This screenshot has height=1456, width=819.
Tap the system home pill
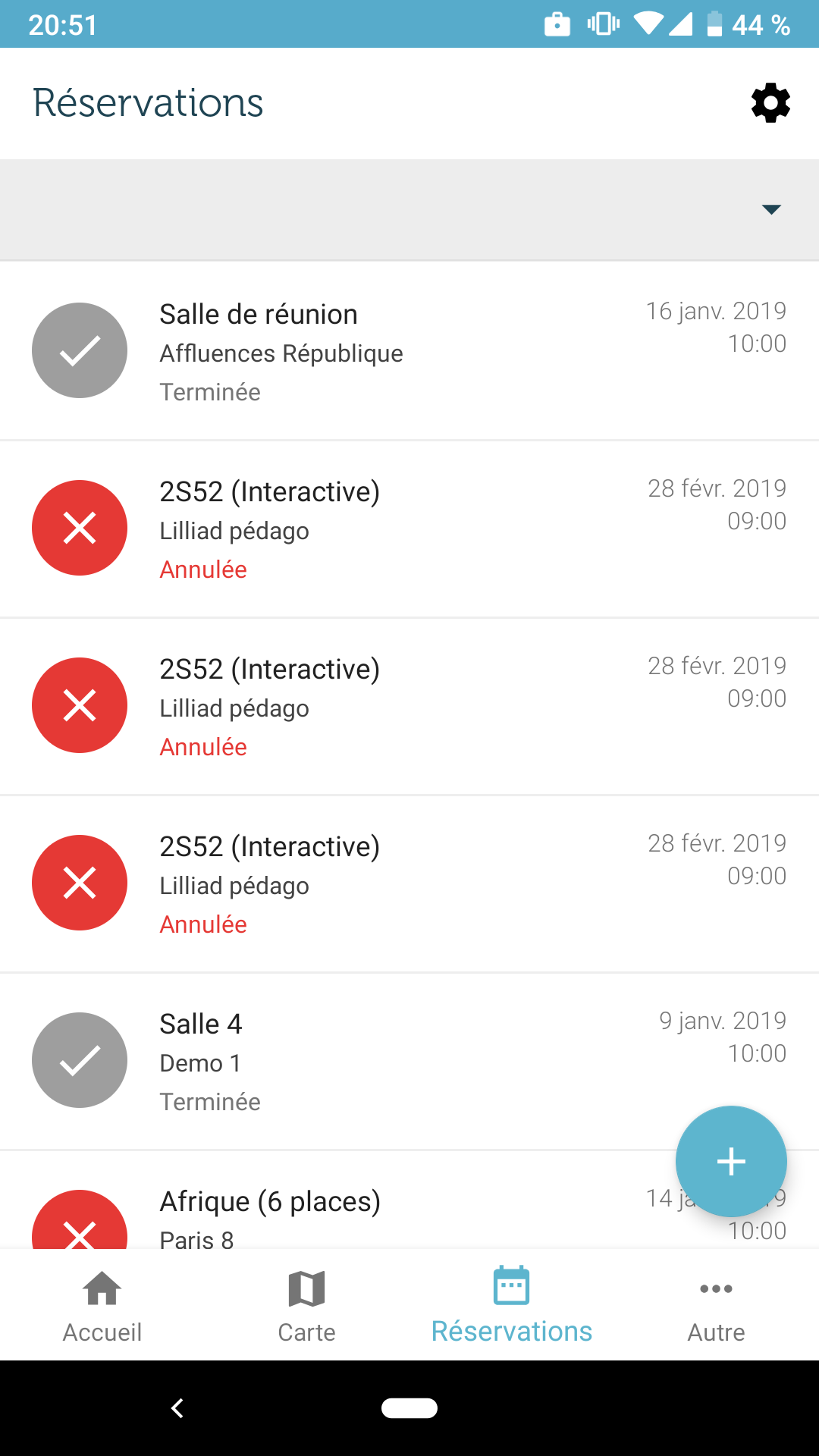[409, 1408]
